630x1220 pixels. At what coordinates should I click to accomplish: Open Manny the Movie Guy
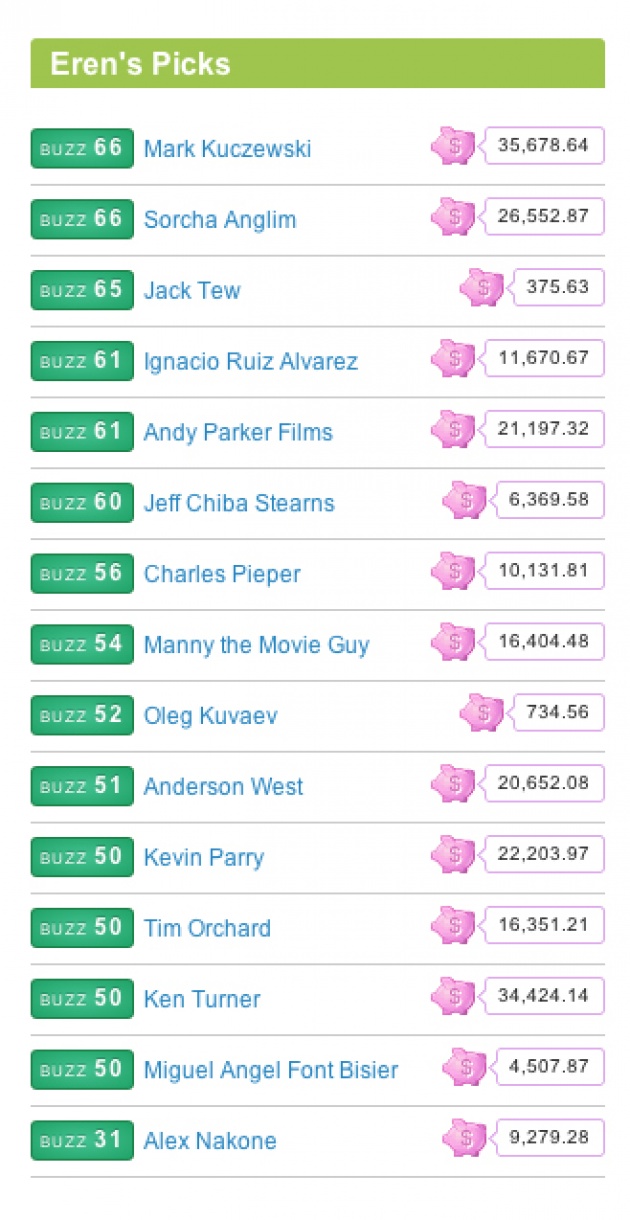click(256, 646)
